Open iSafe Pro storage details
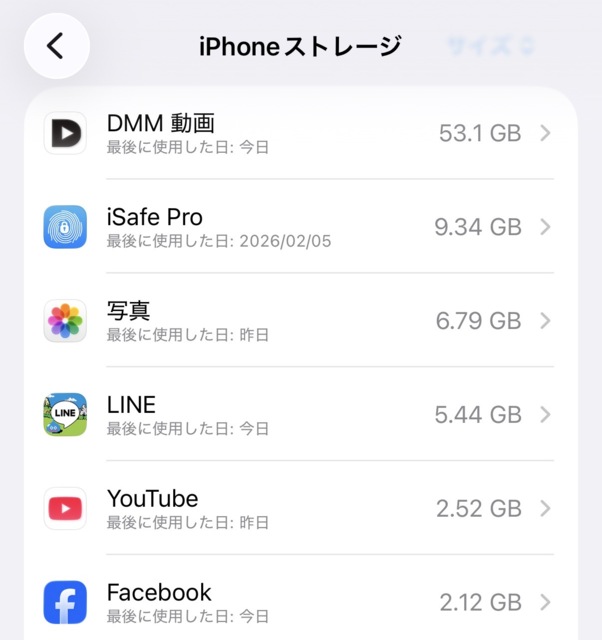The height and width of the screenshot is (640, 602). [300, 227]
